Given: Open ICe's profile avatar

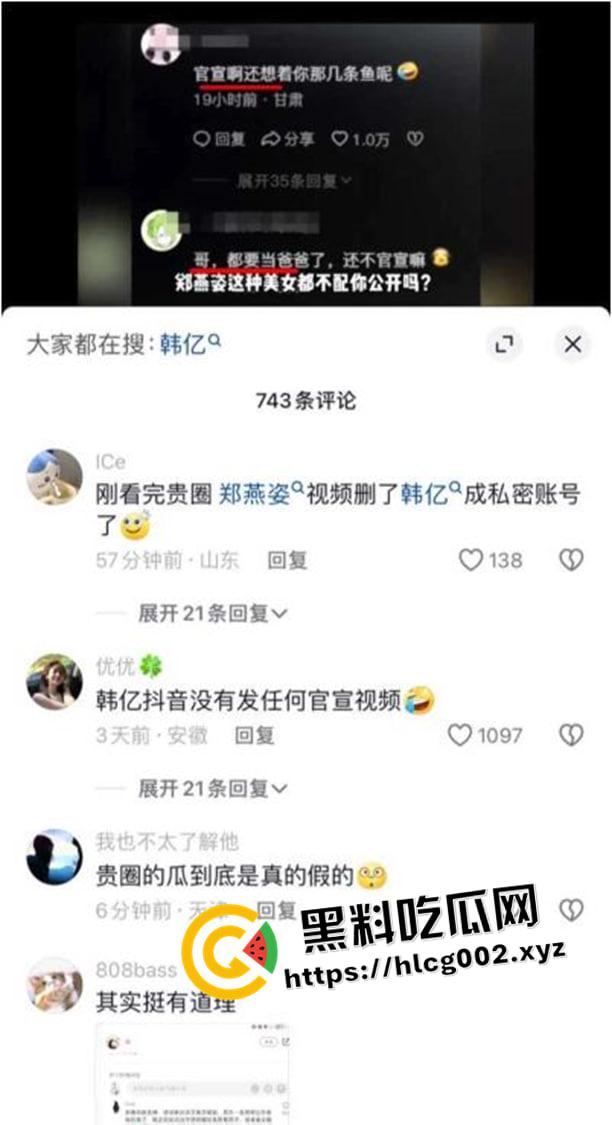Looking at the screenshot, I should 54,477.
